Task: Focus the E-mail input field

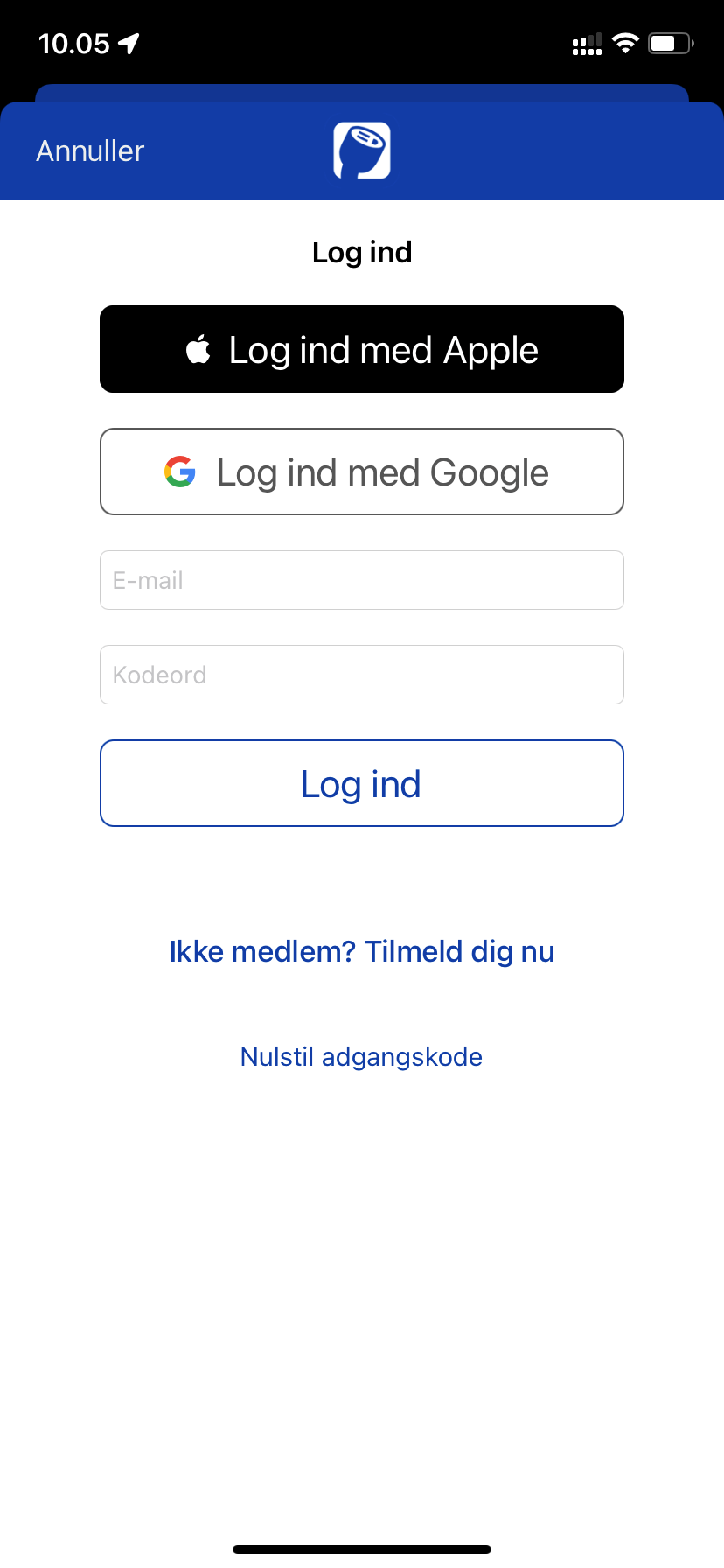Action: (362, 580)
